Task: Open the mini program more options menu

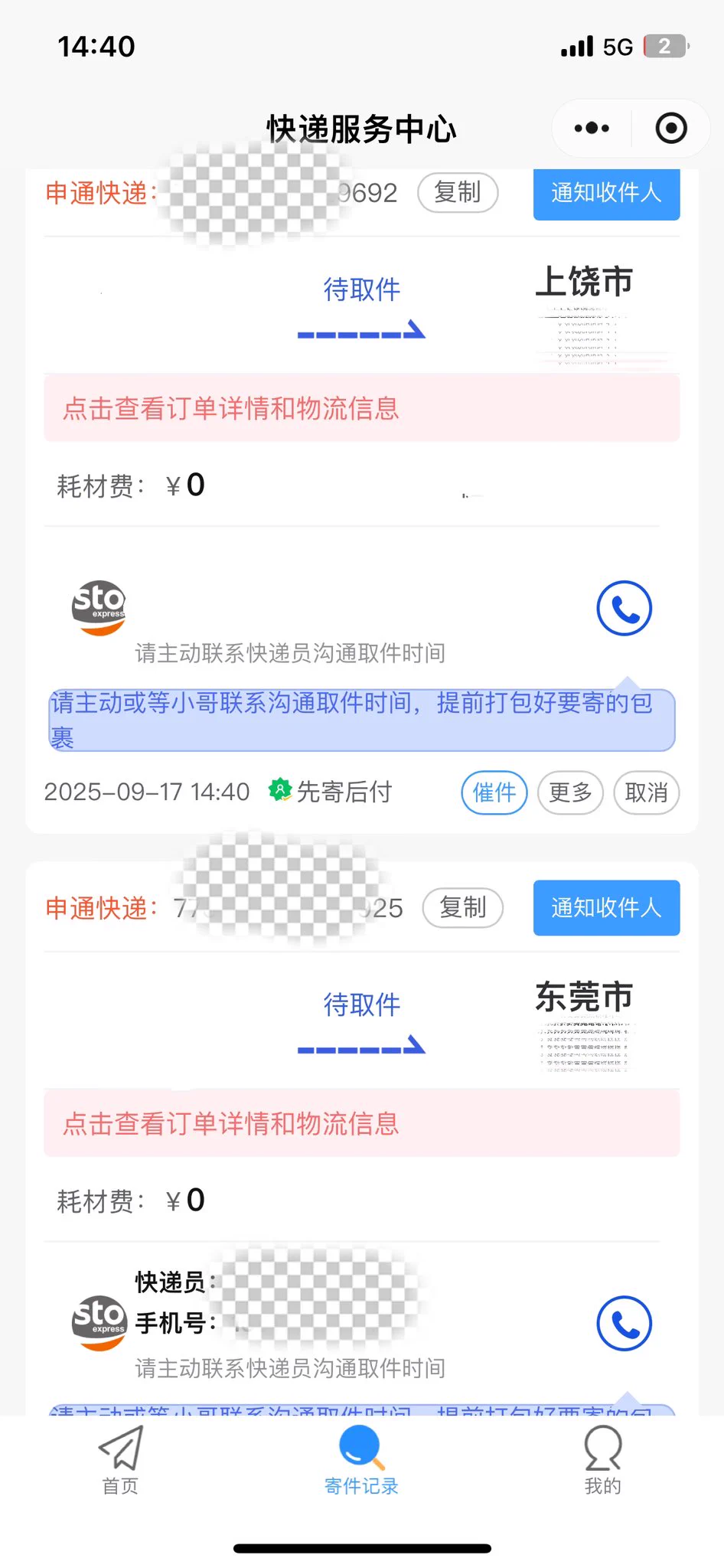Action: [592, 128]
